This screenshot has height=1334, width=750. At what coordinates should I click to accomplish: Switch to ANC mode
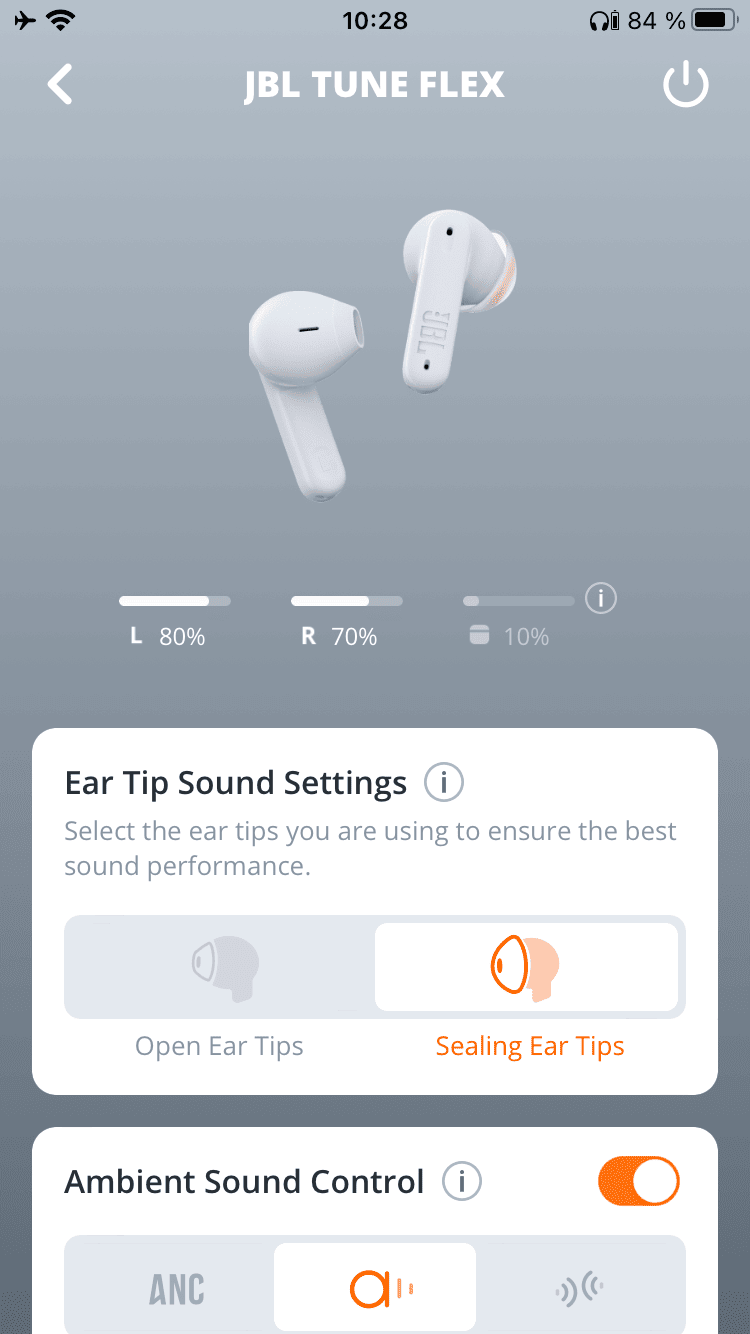176,1290
